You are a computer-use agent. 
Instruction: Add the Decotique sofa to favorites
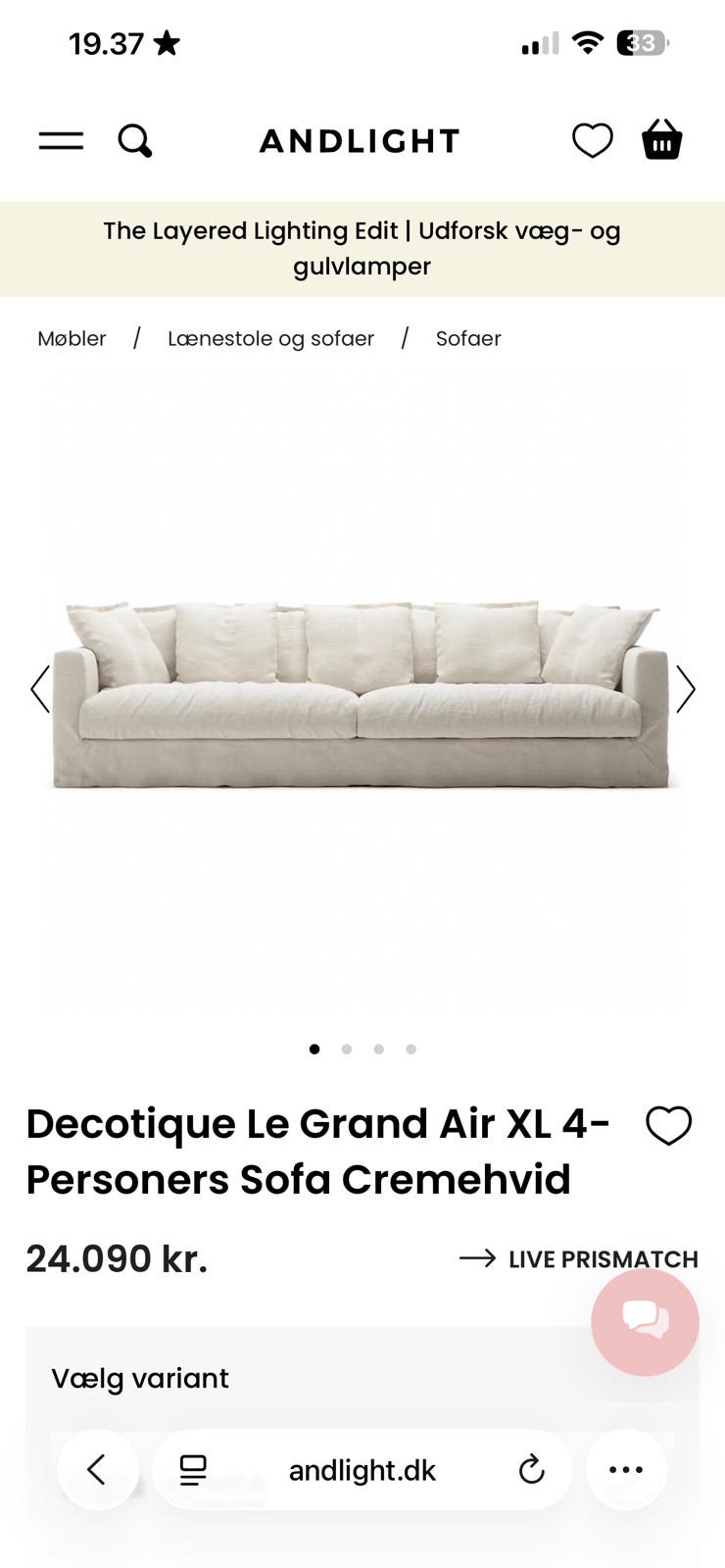pos(668,1126)
